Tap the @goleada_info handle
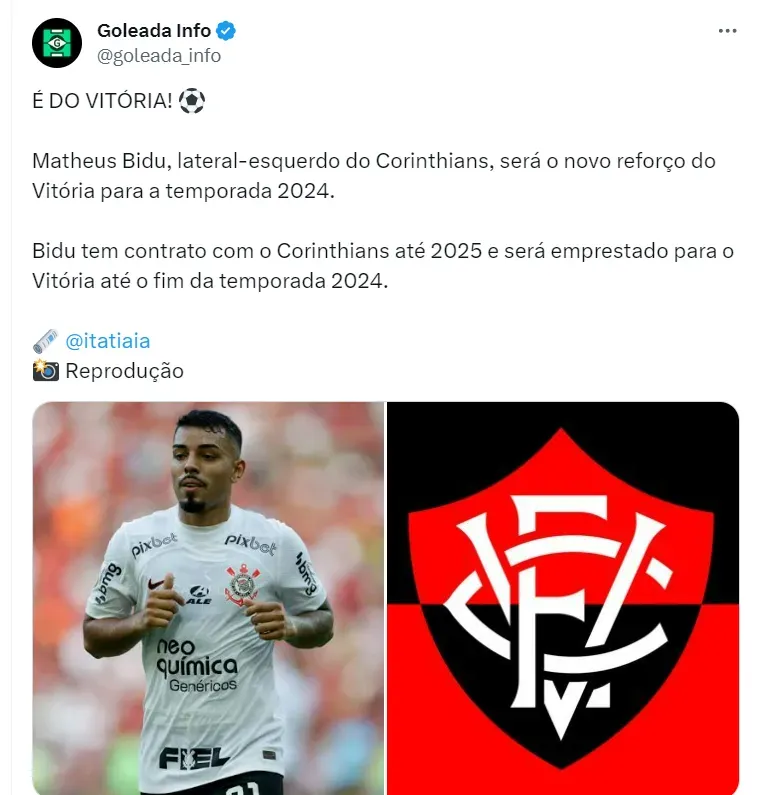The height and width of the screenshot is (795, 757). pyautogui.click(x=159, y=56)
